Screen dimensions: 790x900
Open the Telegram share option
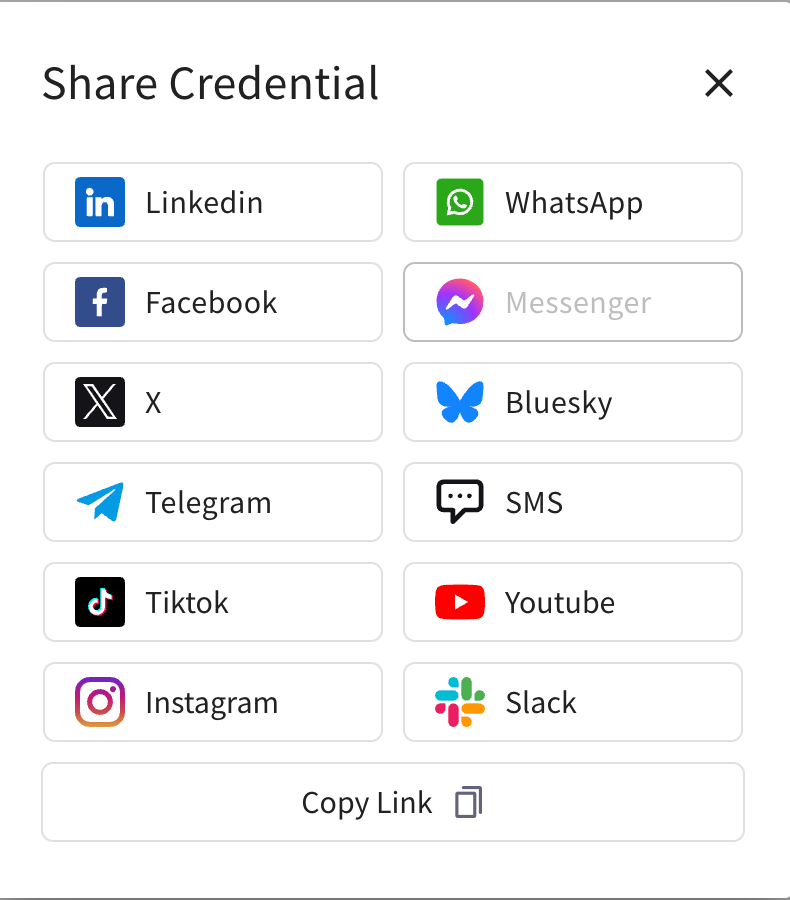212,502
